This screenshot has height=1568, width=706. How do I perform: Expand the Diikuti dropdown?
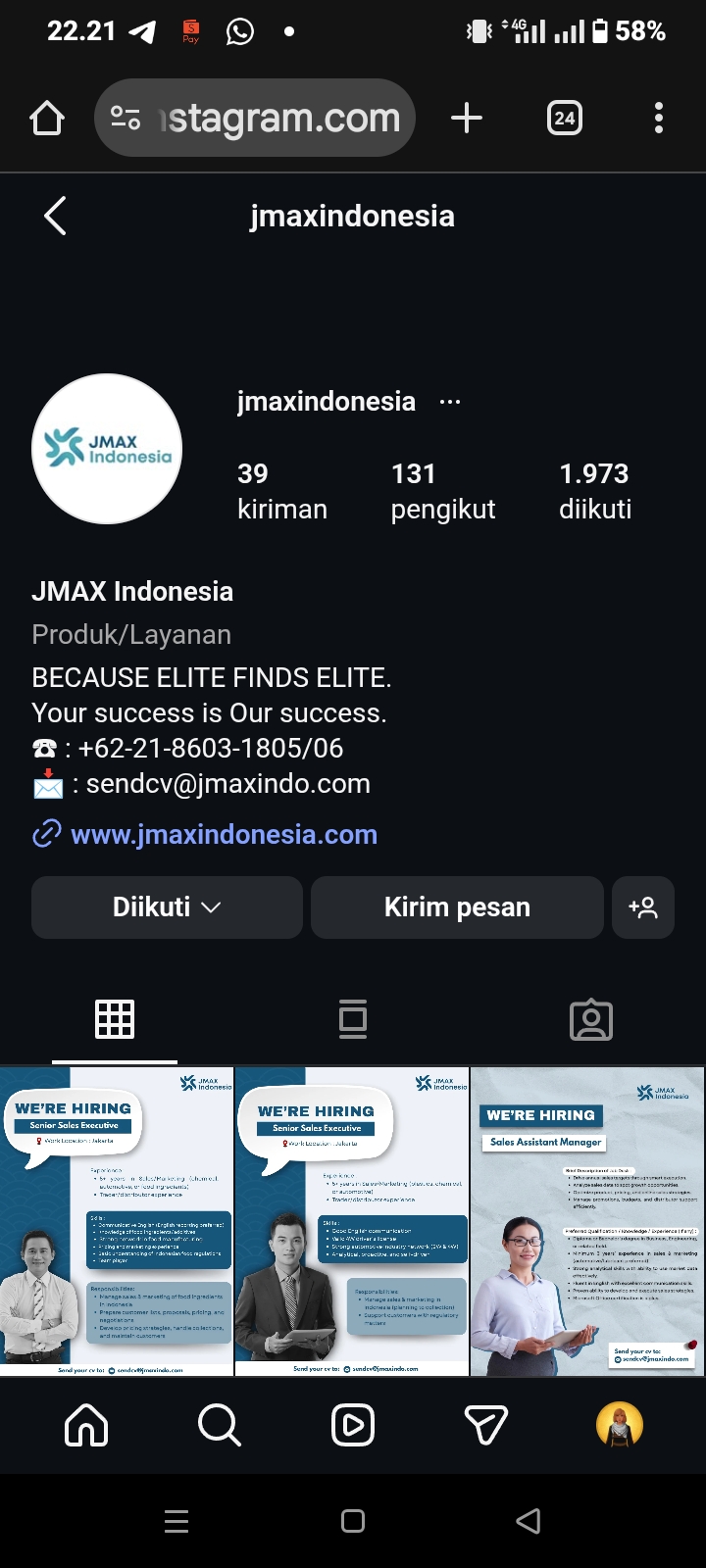(x=167, y=907)
